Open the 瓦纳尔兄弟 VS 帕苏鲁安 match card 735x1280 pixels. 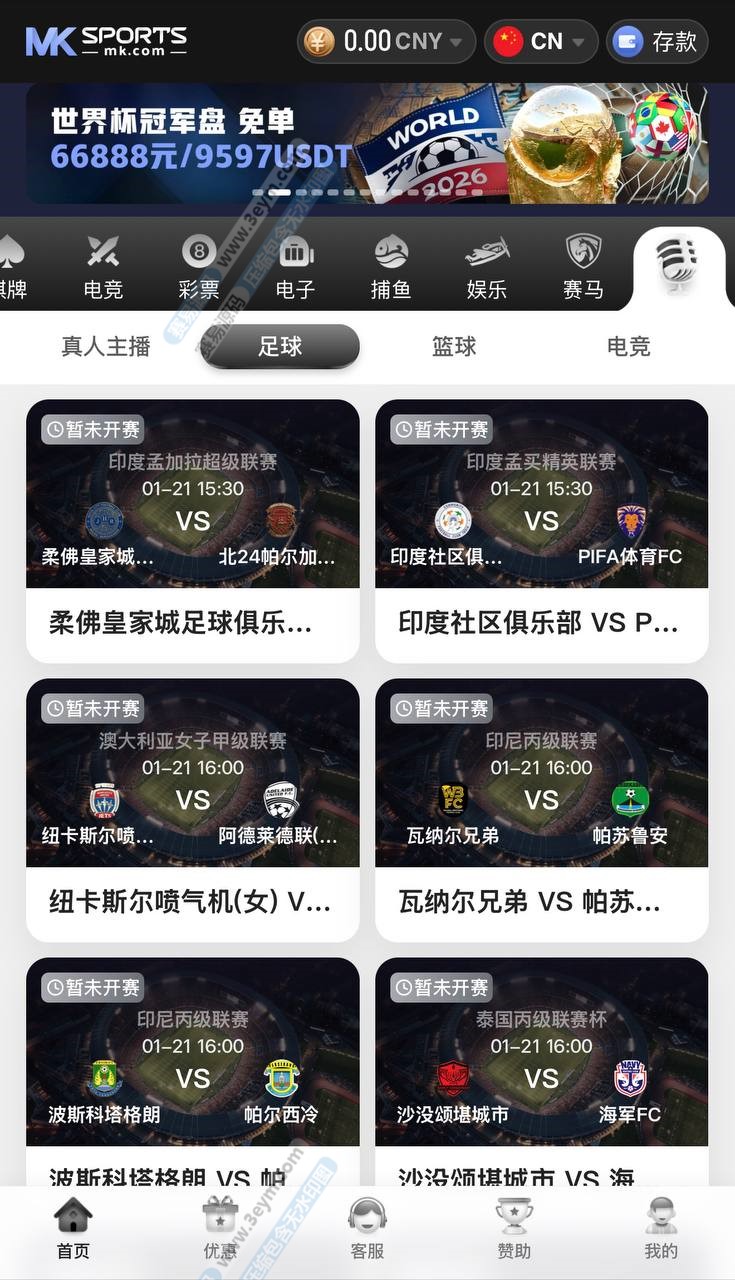[541, 809]
